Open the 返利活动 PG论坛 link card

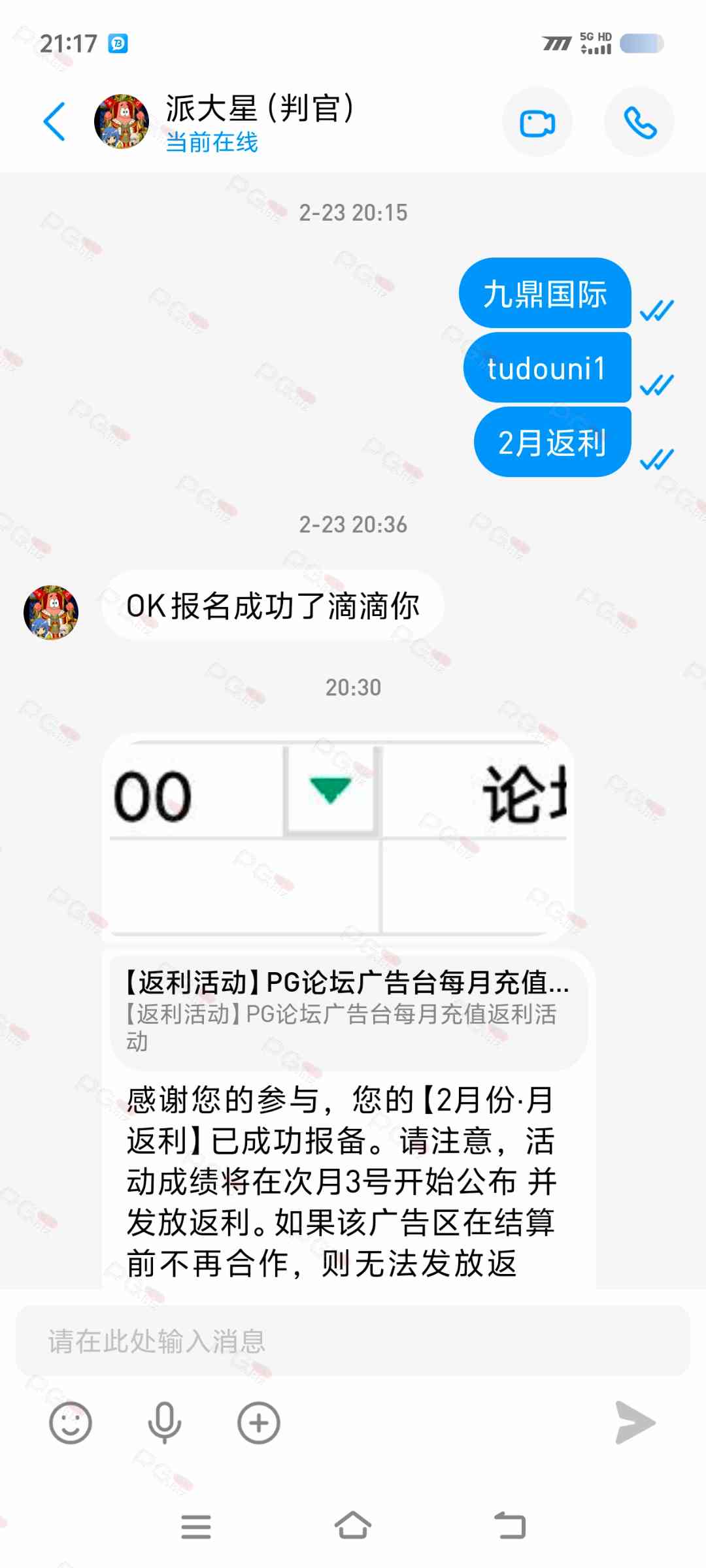point(347,1010)
